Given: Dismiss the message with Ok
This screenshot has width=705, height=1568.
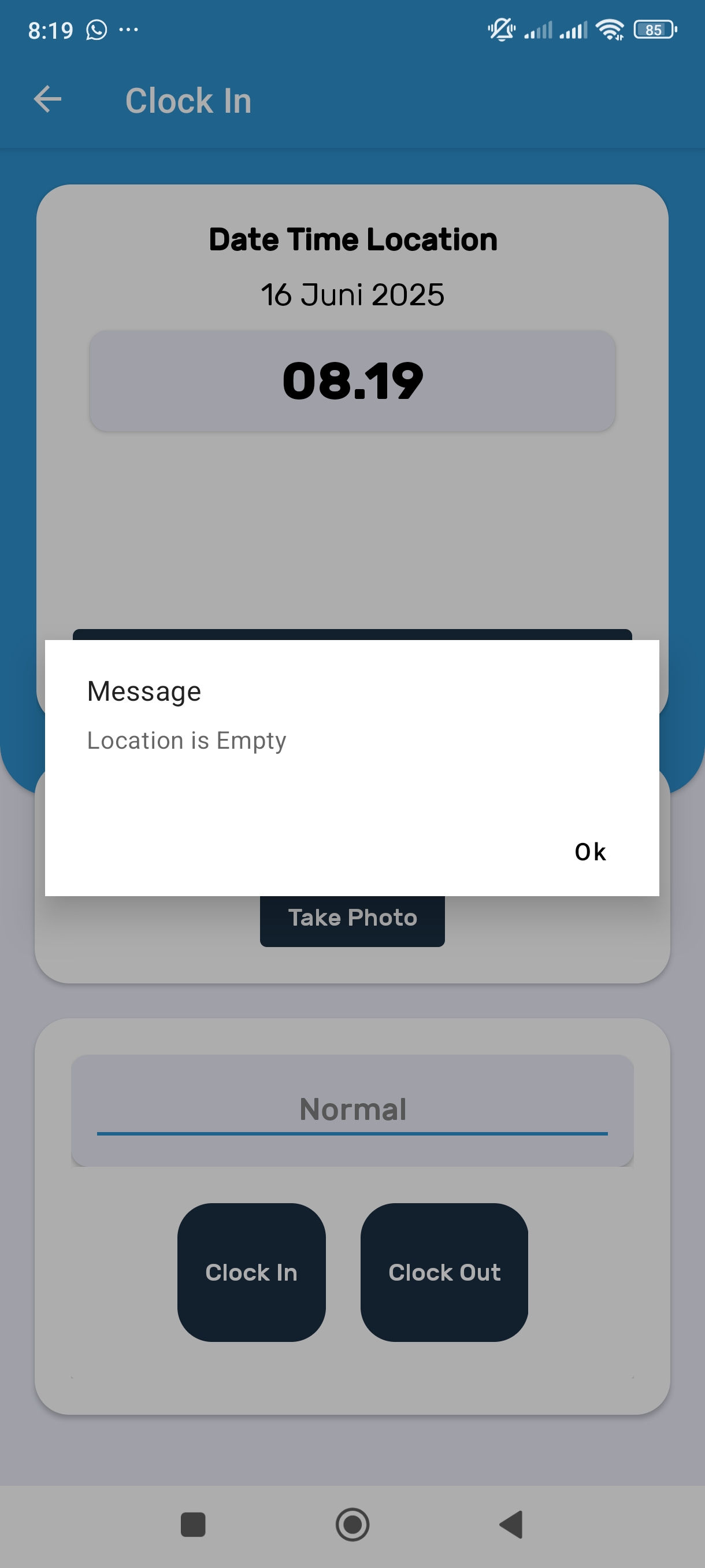Looking at the screenshot, I should click(x=589, y=852).
